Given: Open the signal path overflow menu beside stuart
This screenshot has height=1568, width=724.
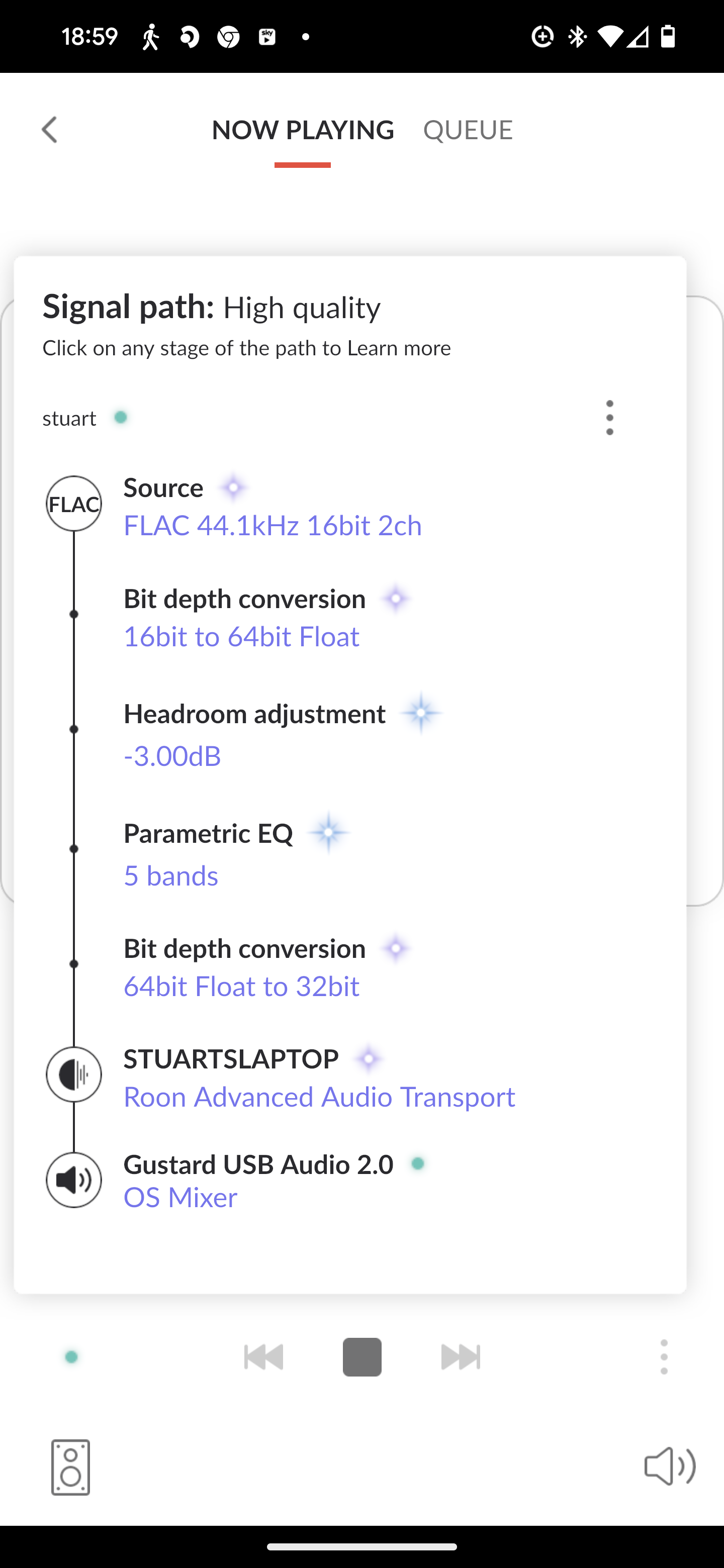Looking at the screenshot, I should pyautogui.click(x=609, y=418).
